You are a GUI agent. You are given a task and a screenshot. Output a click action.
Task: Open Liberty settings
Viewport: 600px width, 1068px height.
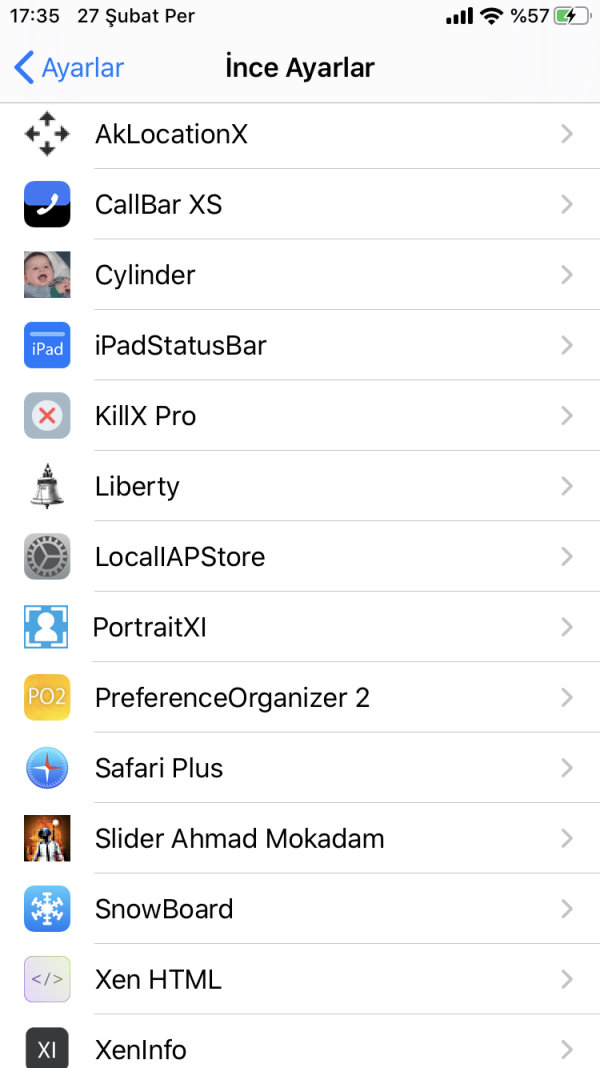[x=300, y=487]
